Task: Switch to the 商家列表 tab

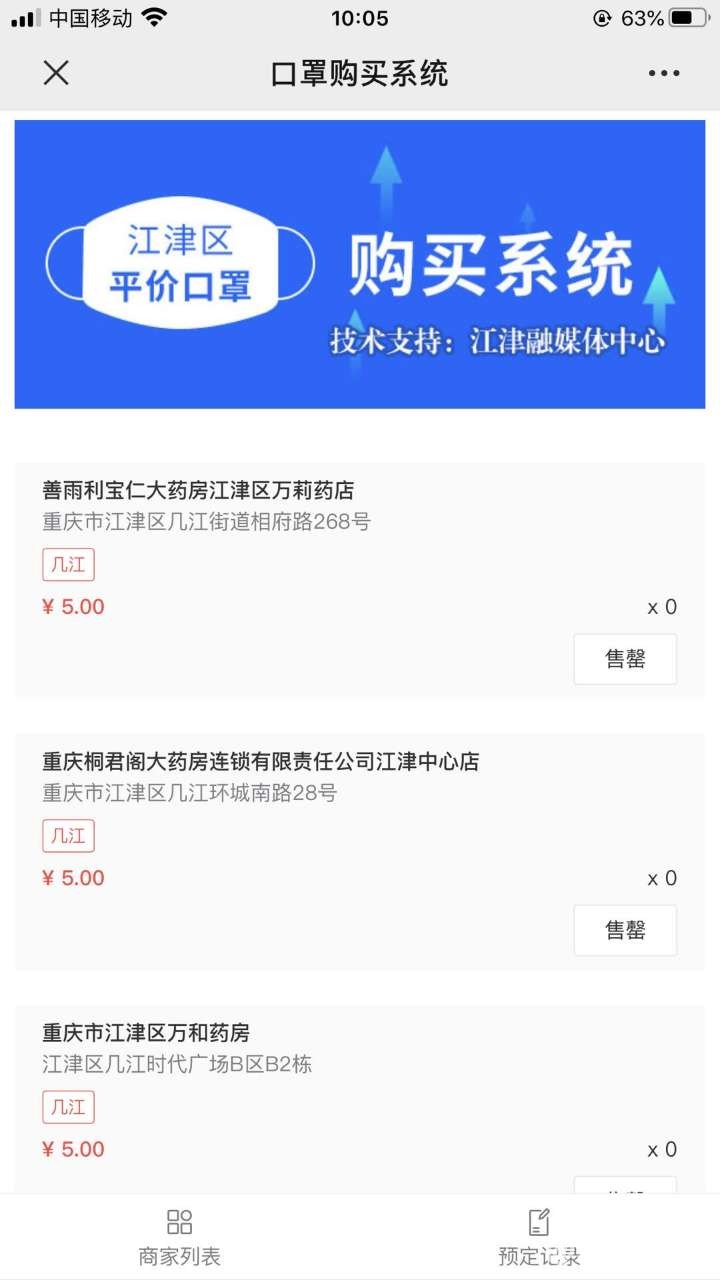Action: point(179,1237)
